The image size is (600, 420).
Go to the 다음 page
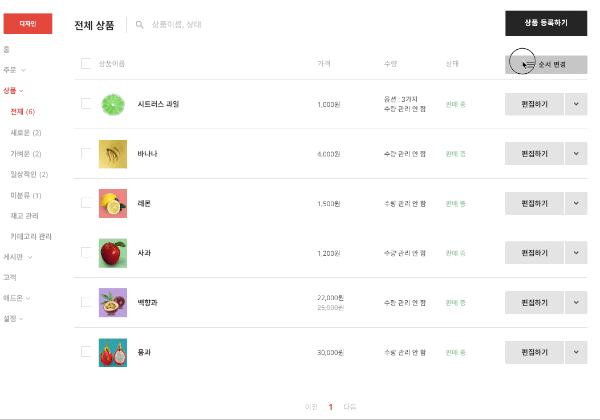coord(349,407)
